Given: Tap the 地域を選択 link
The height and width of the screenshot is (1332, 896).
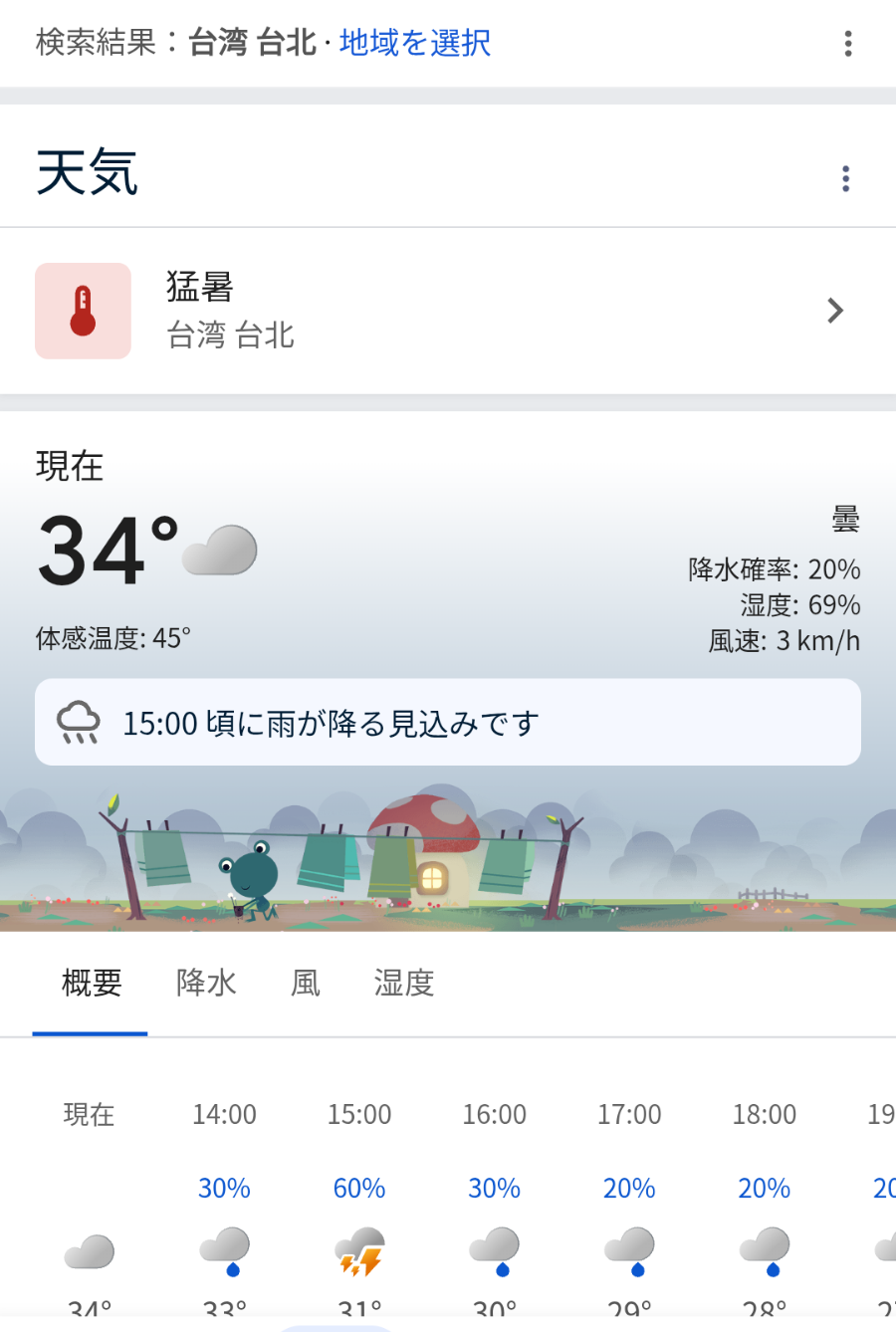Looking at the screenshot, I should [414, 43].
